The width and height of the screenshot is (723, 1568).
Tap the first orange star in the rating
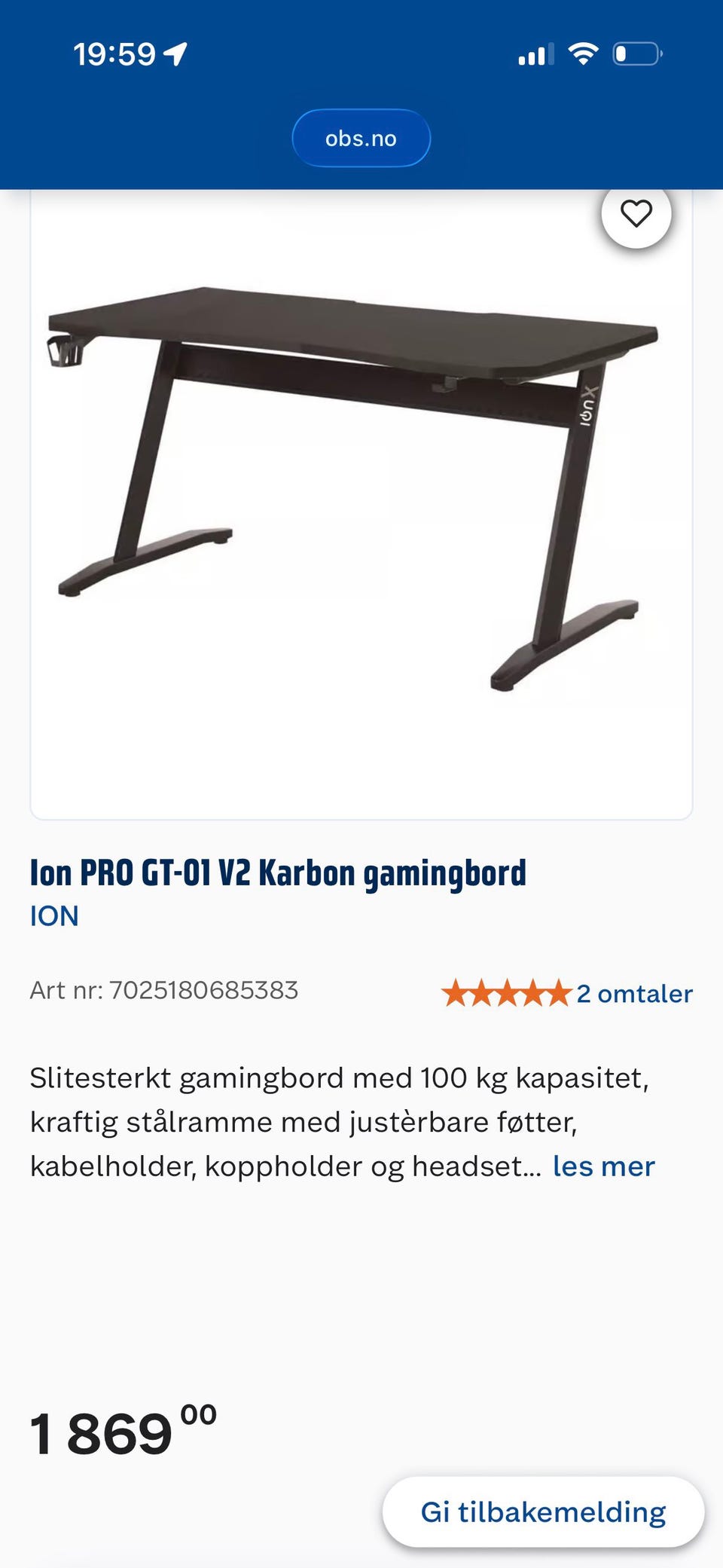(457, 993)
